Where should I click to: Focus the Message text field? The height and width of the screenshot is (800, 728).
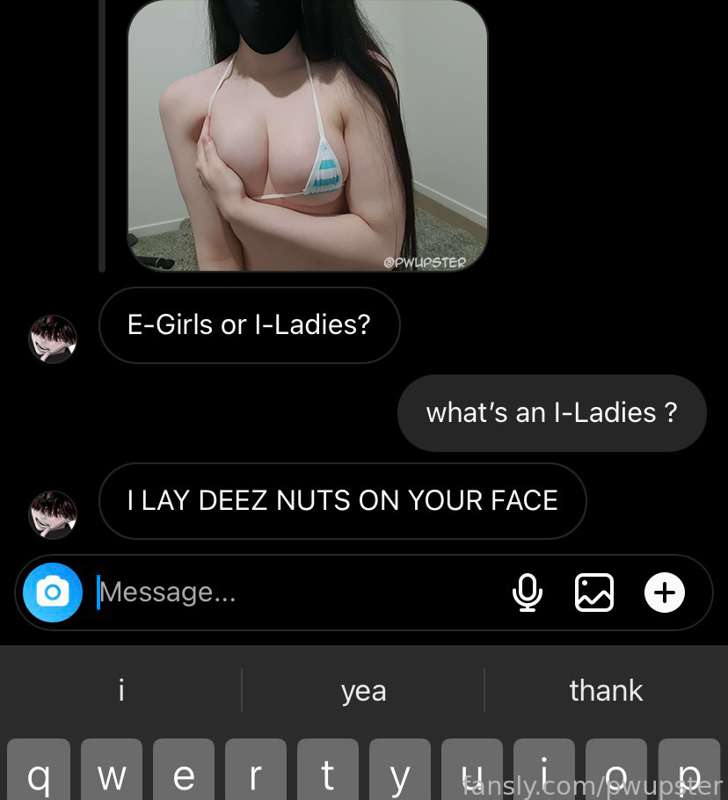(x=290, y=593)
